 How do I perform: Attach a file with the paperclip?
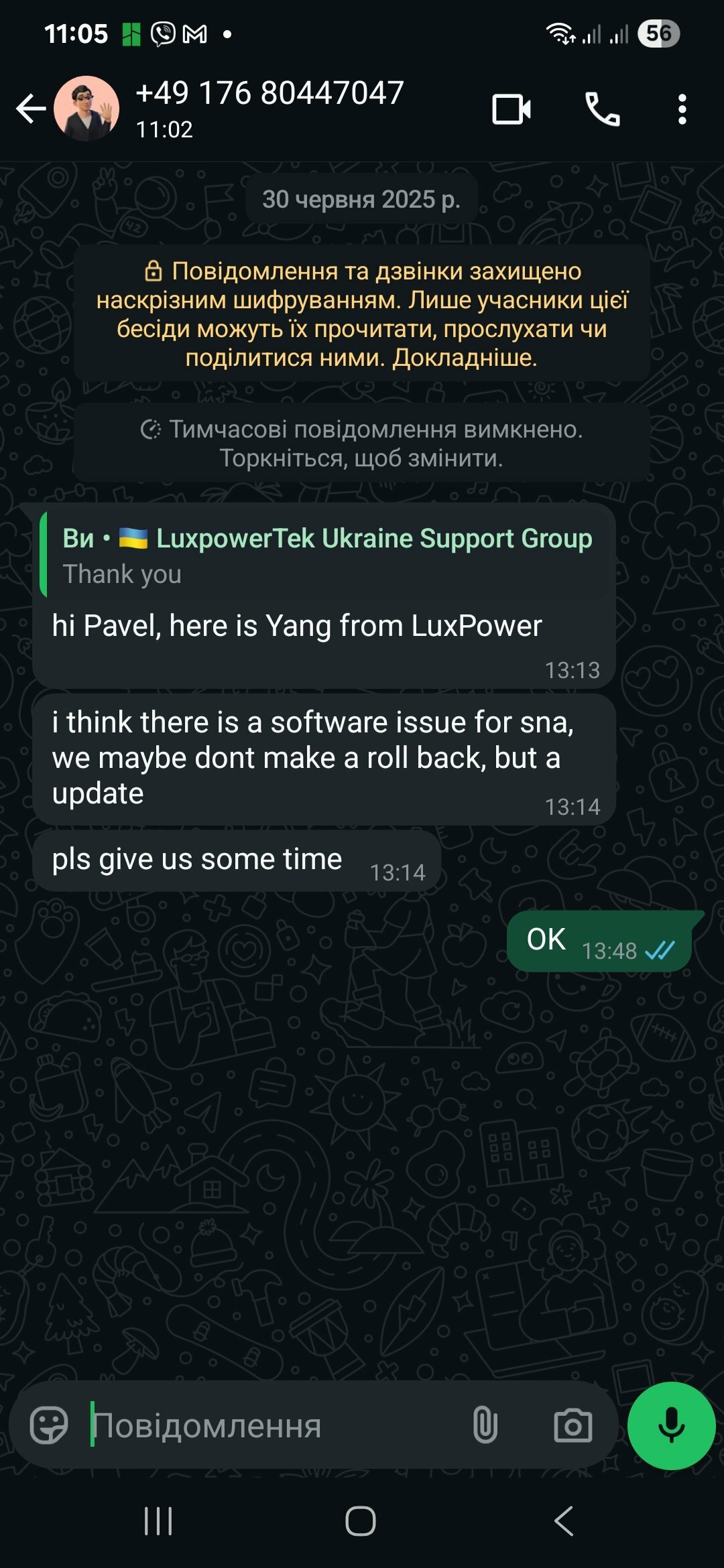pyautogui.click(x=485, y=1425)
